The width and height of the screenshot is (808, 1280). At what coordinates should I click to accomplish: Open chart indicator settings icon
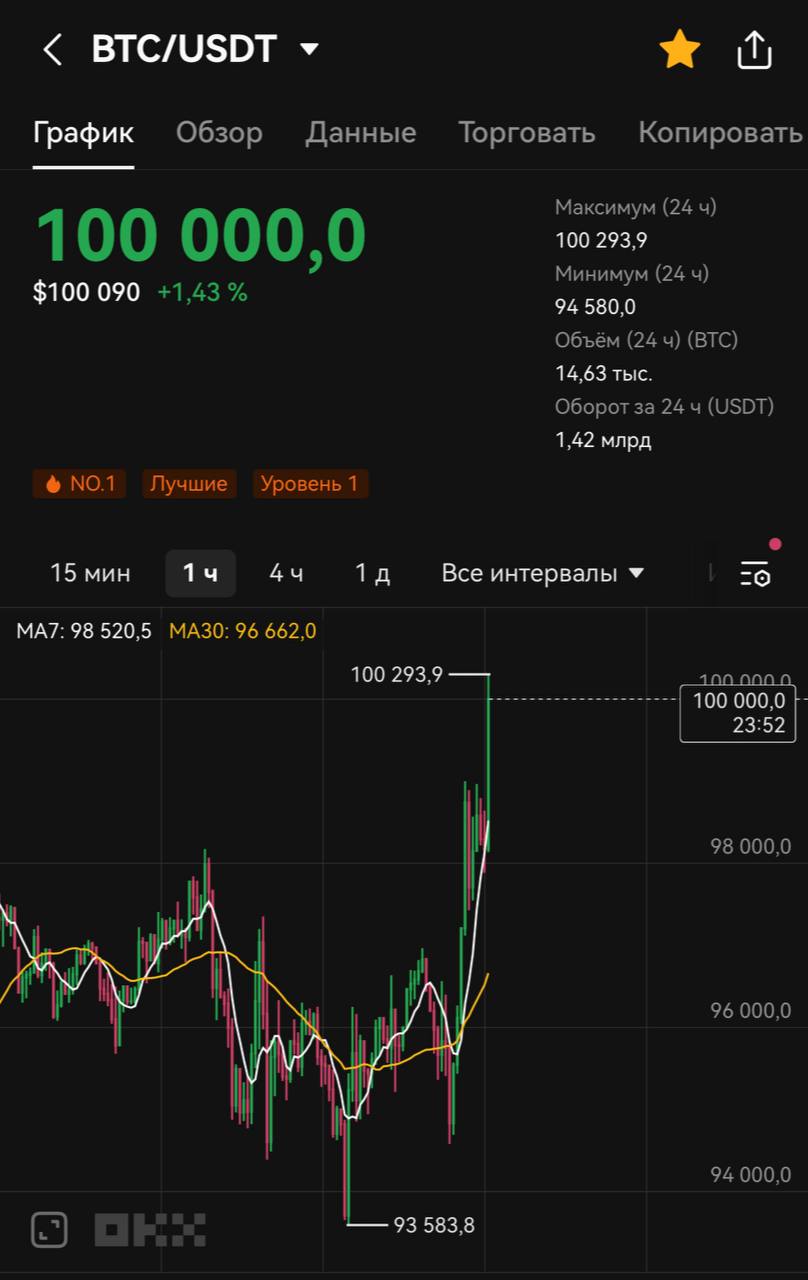[x=755, y=574]
